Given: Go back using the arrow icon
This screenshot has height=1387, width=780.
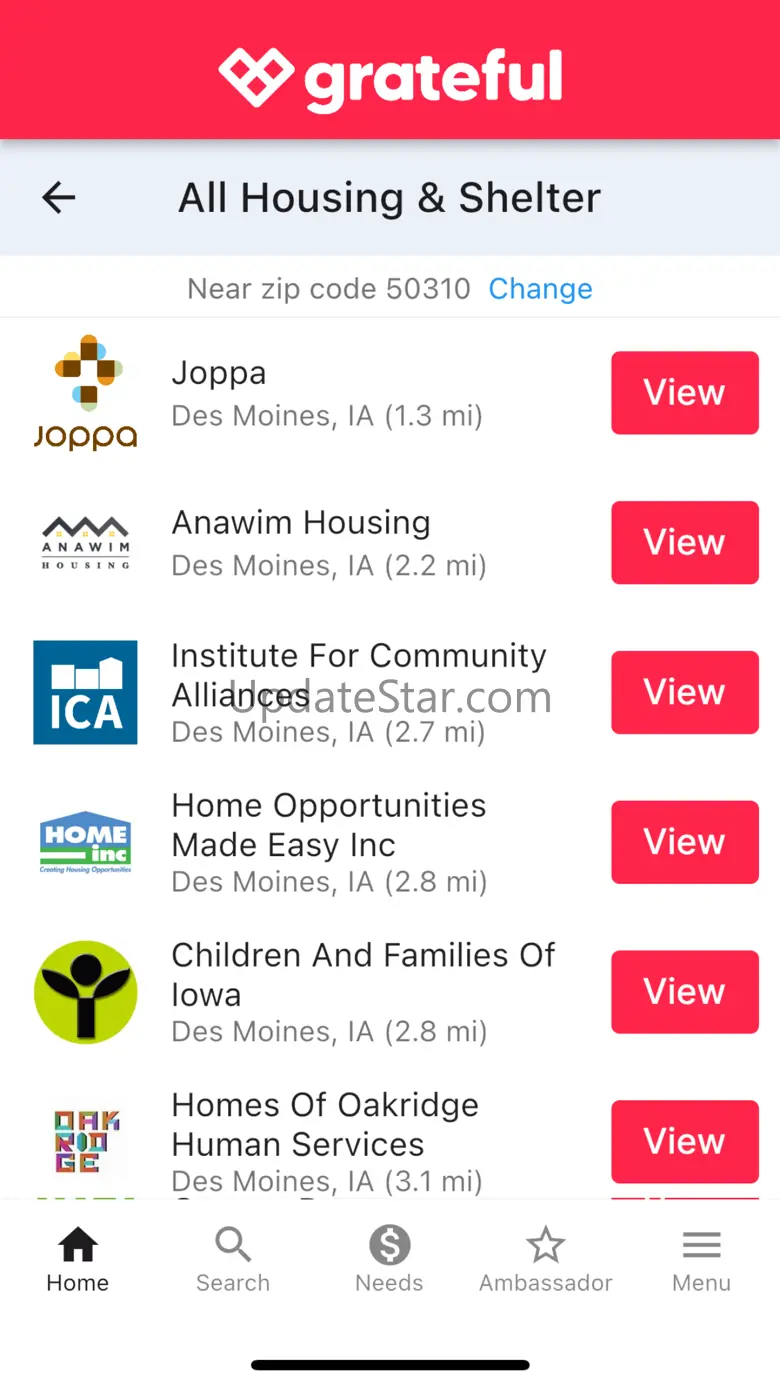Looking at the screenshot, I should (58, 198).
